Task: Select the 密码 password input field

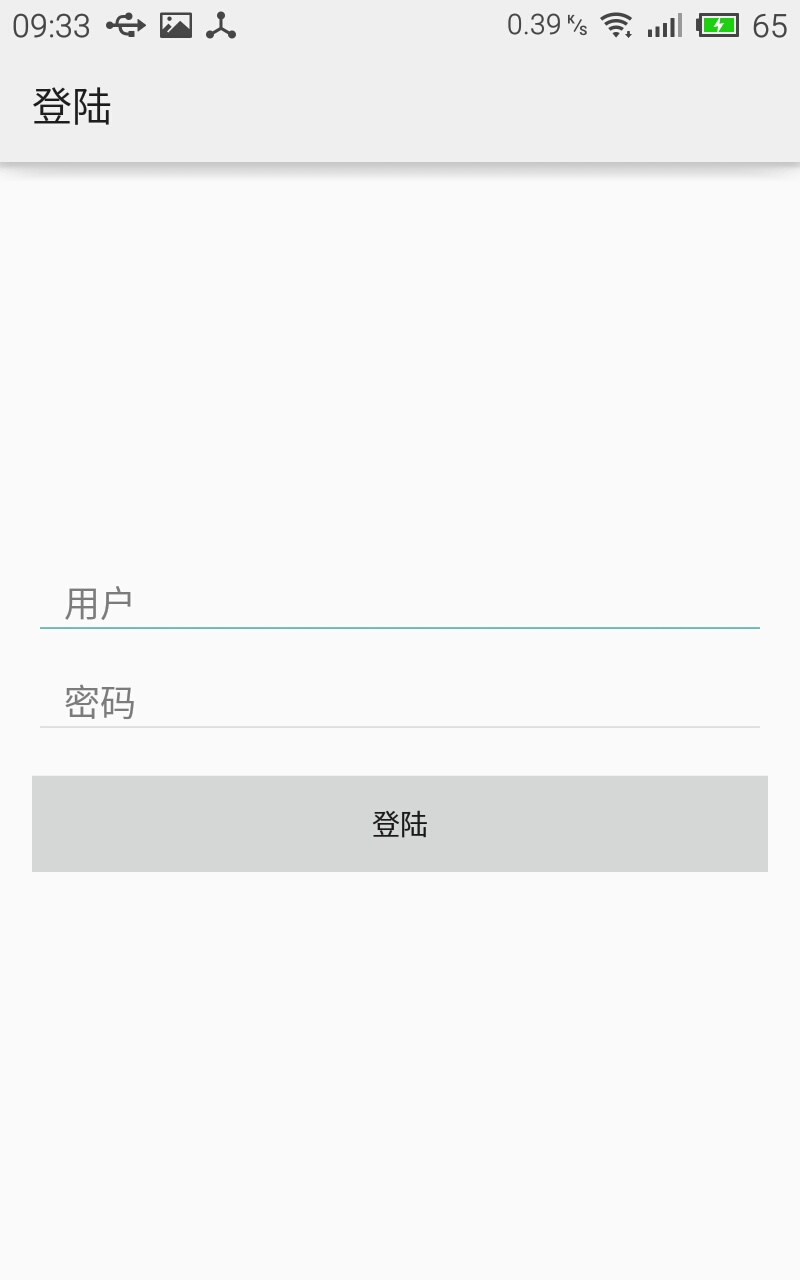Action: 400,701
